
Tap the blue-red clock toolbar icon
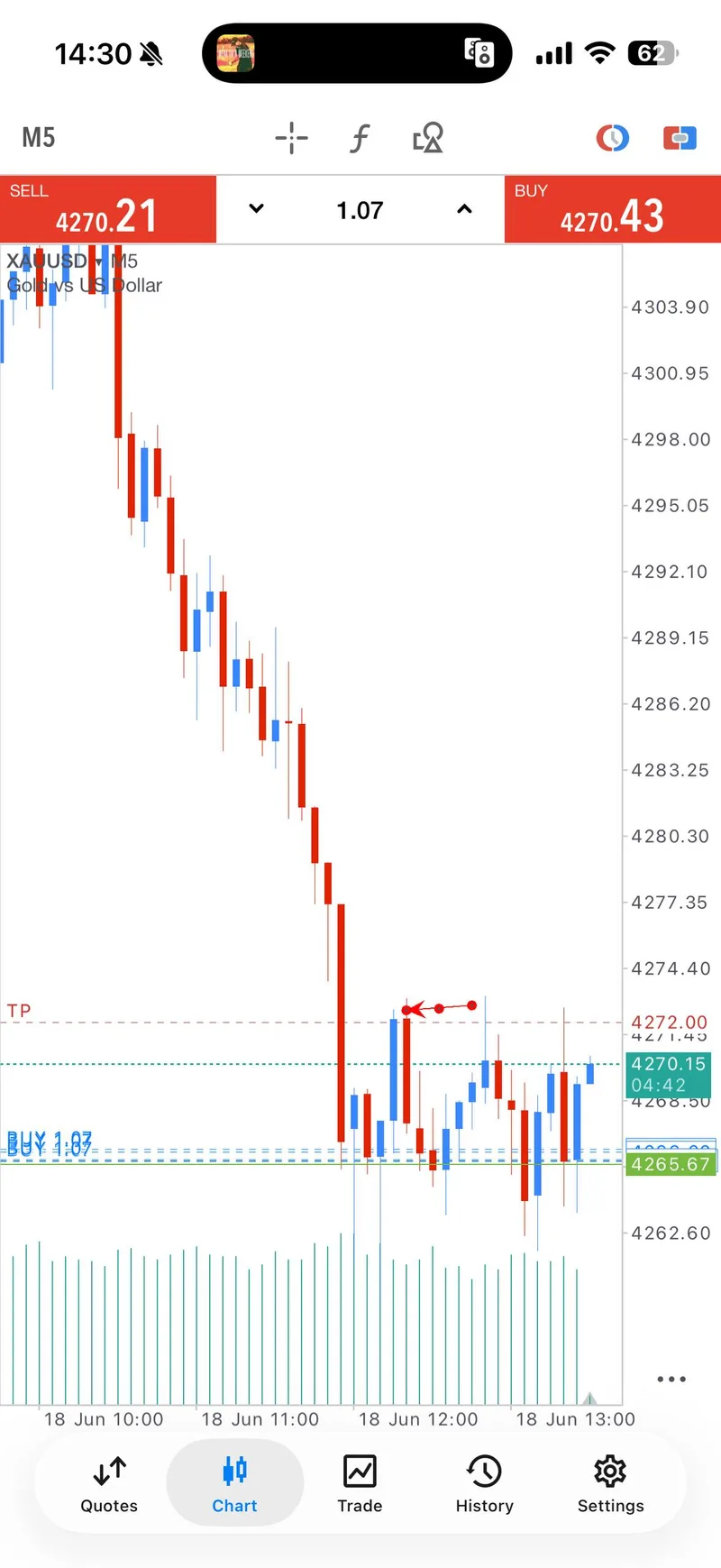(x=613, y=138)
